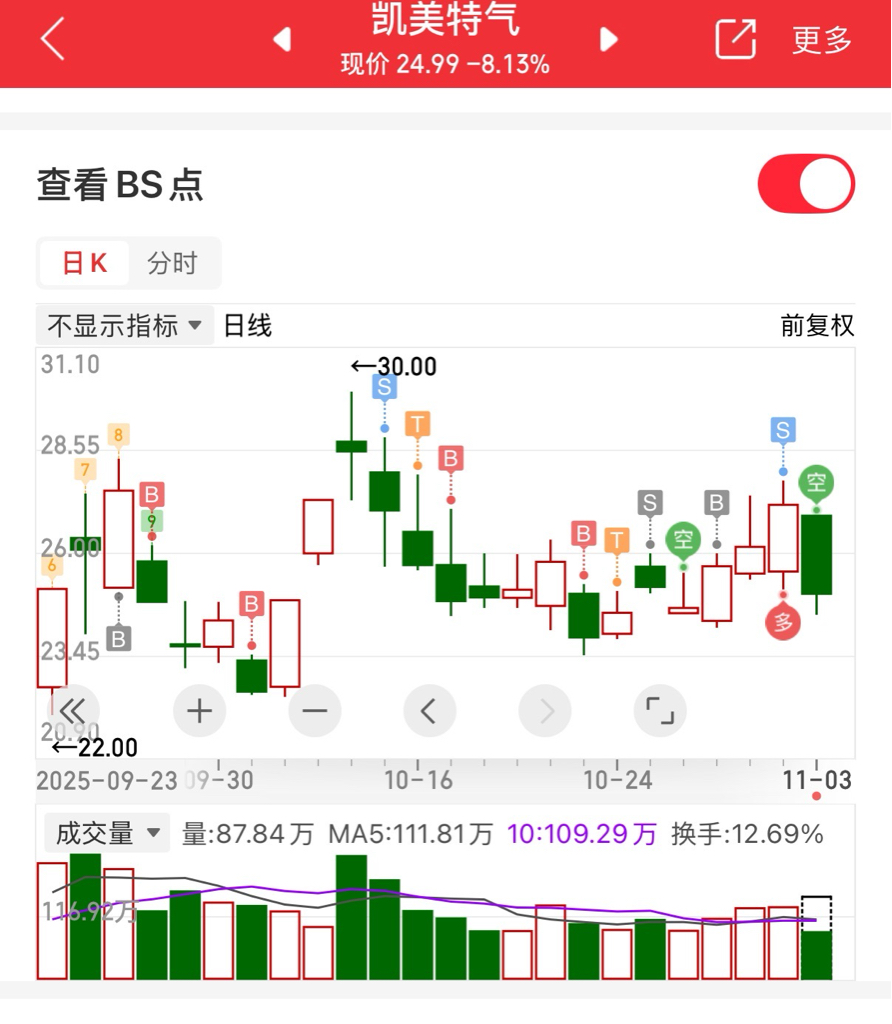Open the 更多 menu

tap(822, 40)
